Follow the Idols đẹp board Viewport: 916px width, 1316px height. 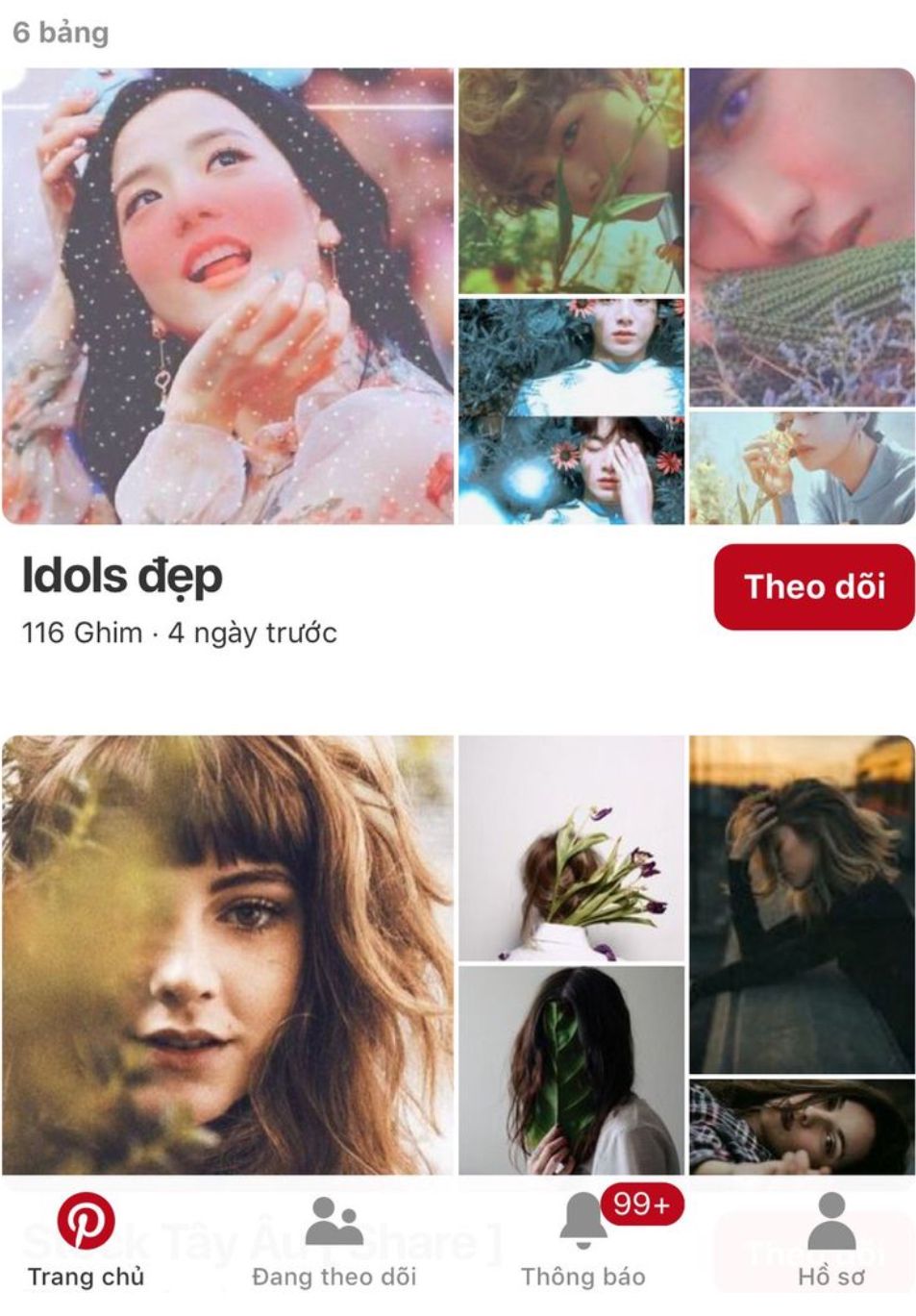[813, 586]
